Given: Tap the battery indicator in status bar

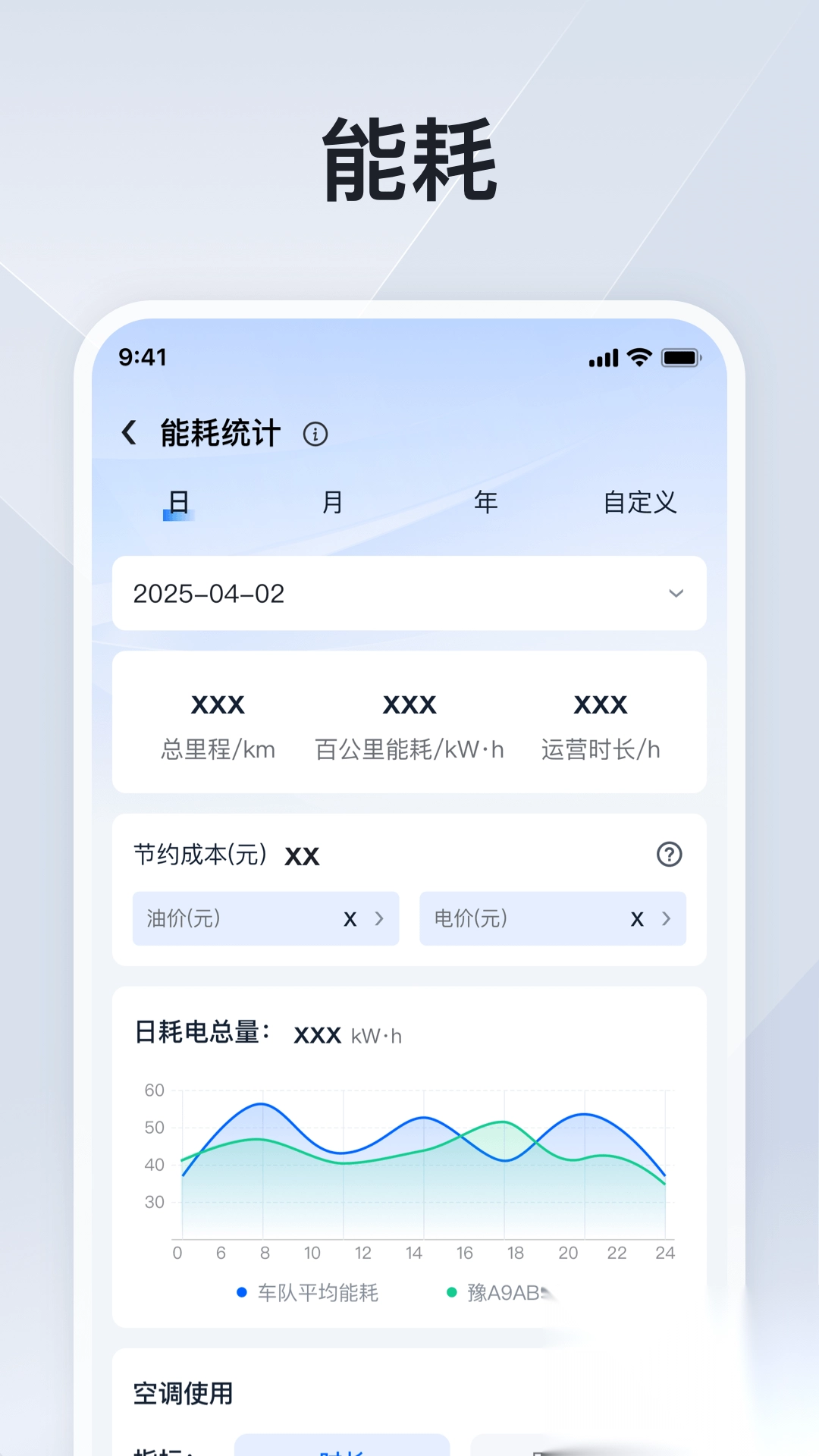Looking at the screenshot, I should pyautogui.click(x=681, y=356).
